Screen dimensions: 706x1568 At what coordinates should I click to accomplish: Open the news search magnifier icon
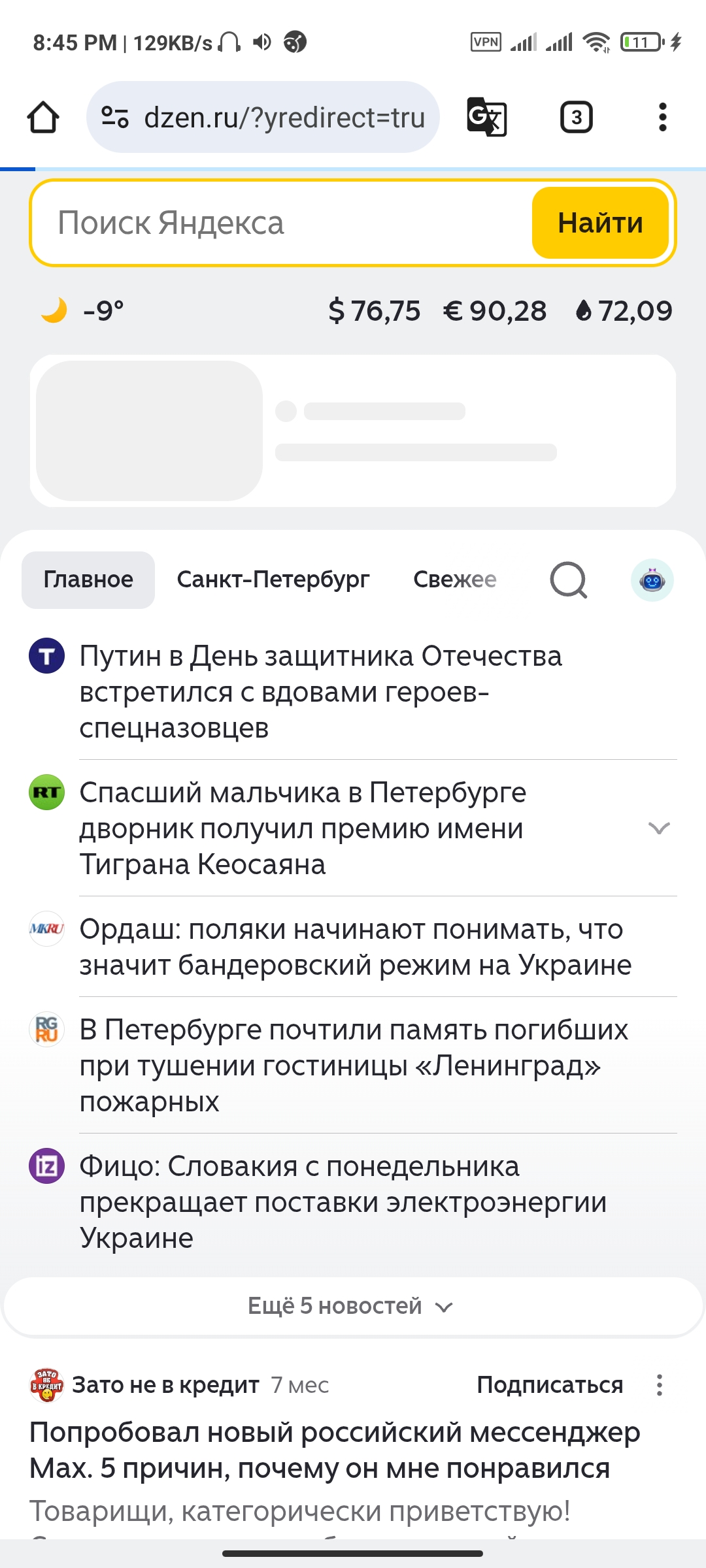pyautogui.click(x=568, y=580)
